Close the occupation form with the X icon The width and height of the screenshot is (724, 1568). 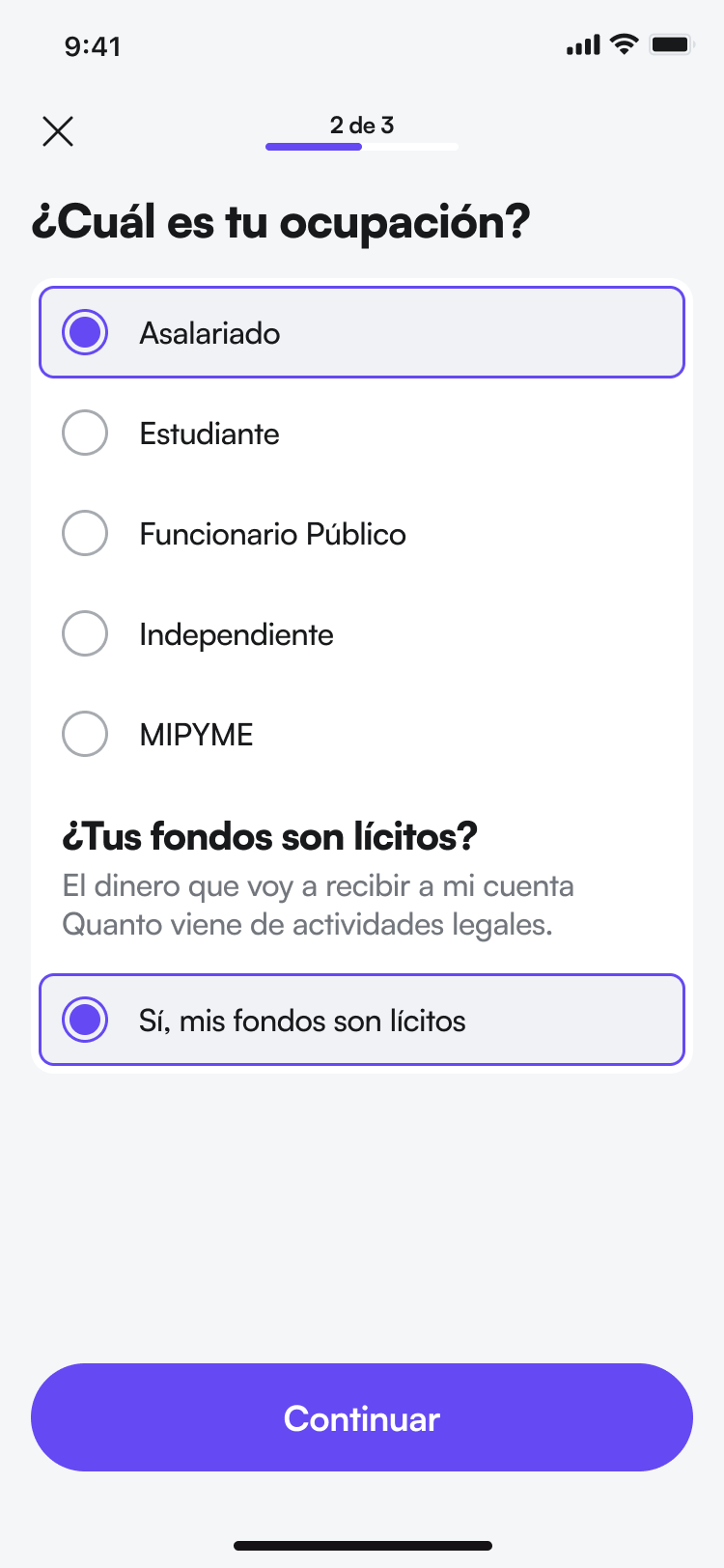coord(58,131)
